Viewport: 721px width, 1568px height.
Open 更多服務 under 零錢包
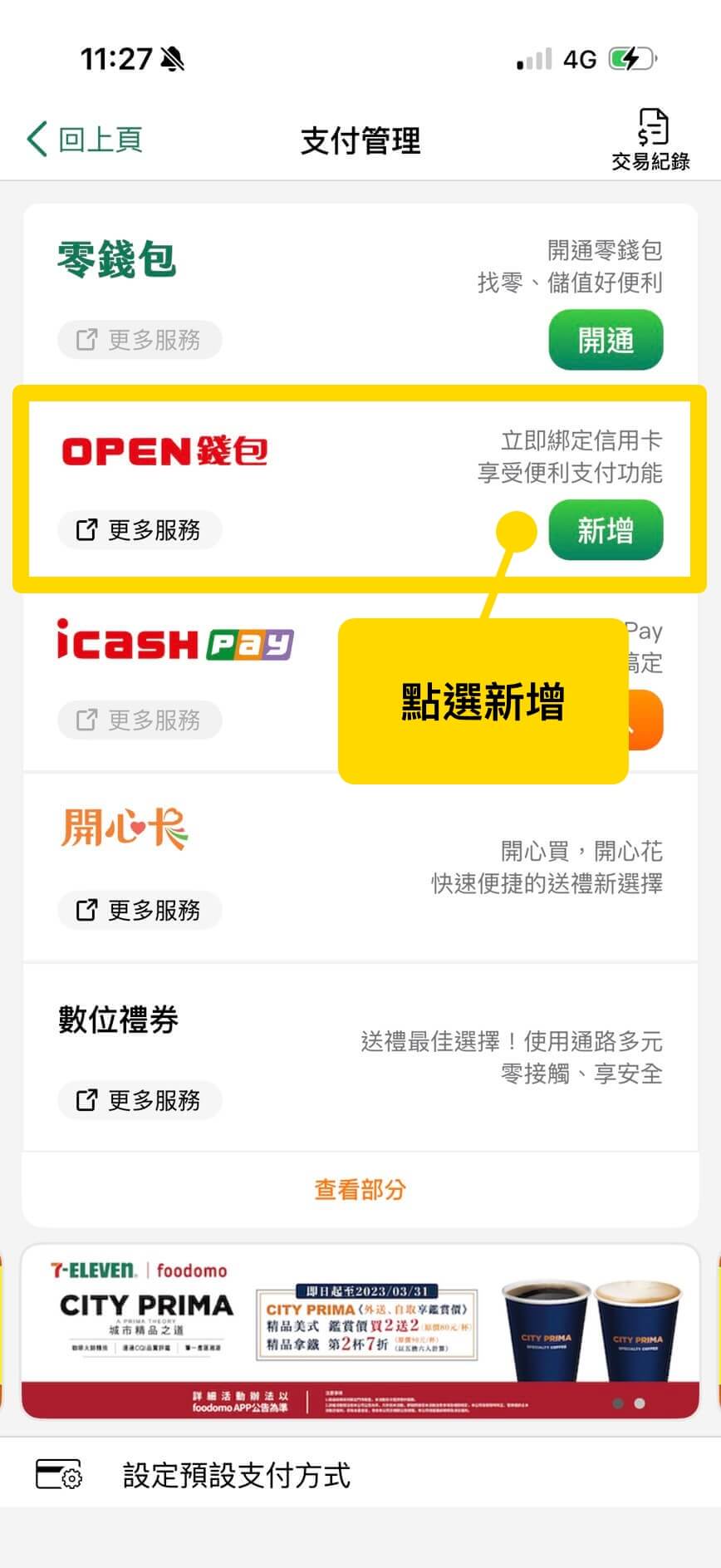pyautogui.click(x=140, y=340)
